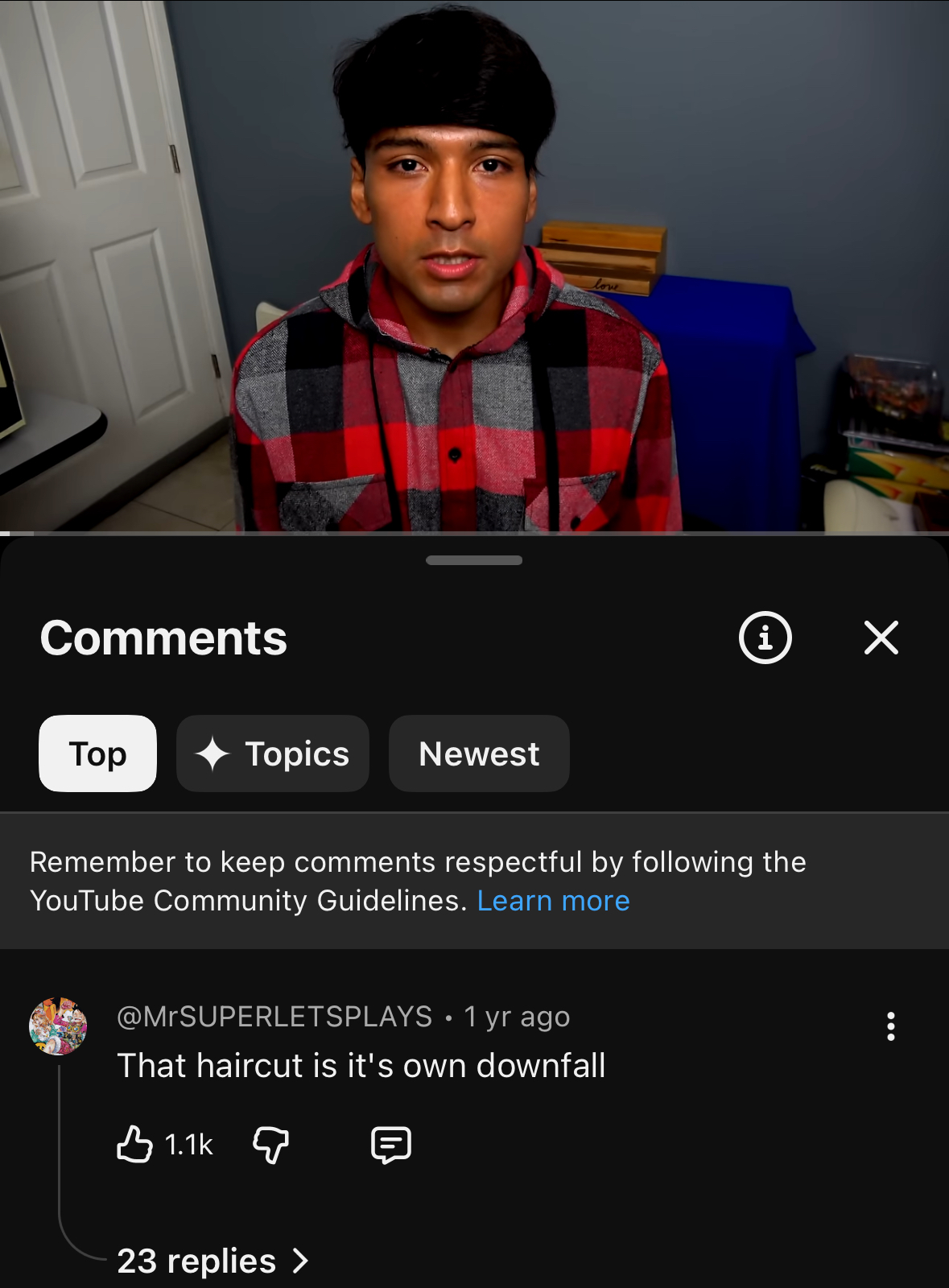
Task: Like the comment by MrSUPERLETSPLAYS
Action: click(x=135, y=1144)
